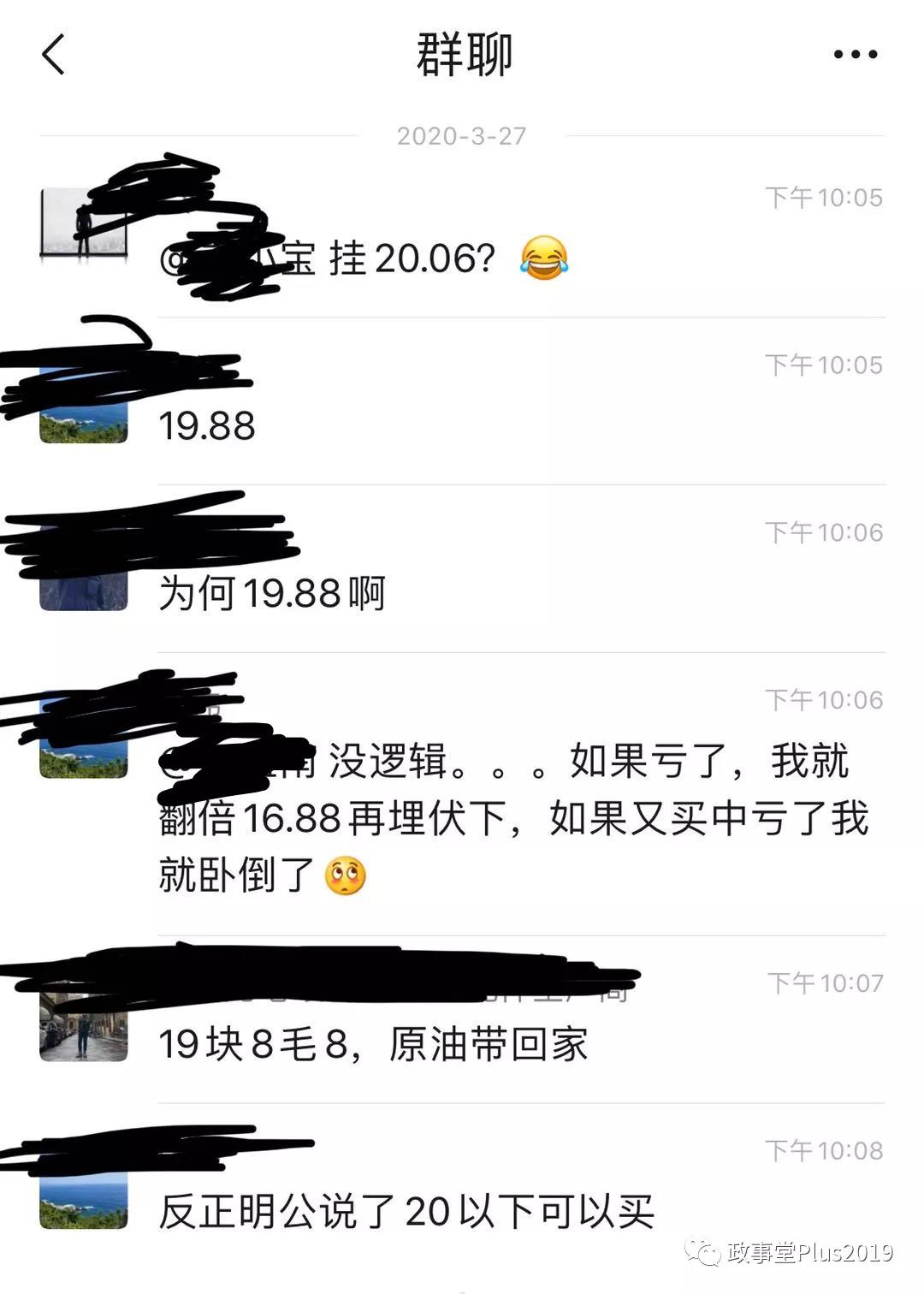This screenshot has width=924, height=1294.
Task: Open the three-dot overflow menu
Action: coord(855,55)
